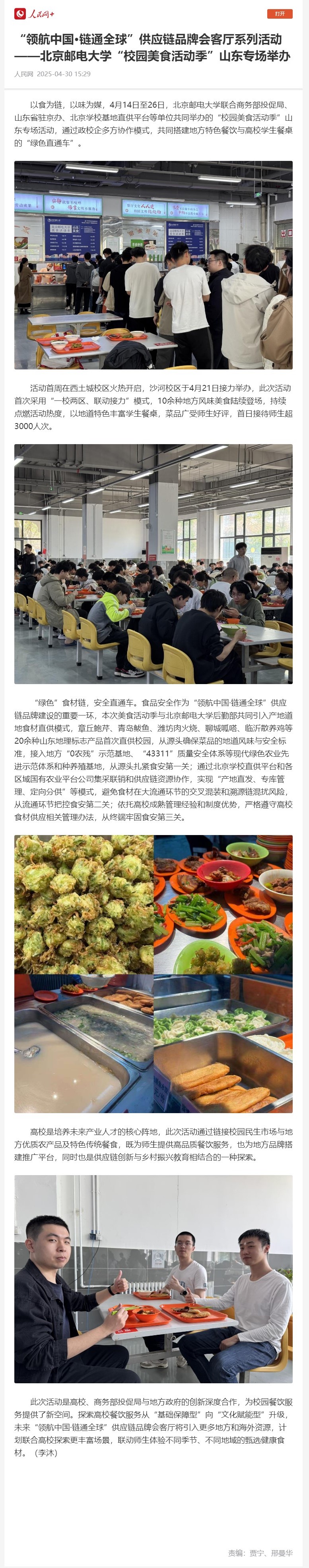Open the photo of three students giving thumbs up

tap(154, 1279)
